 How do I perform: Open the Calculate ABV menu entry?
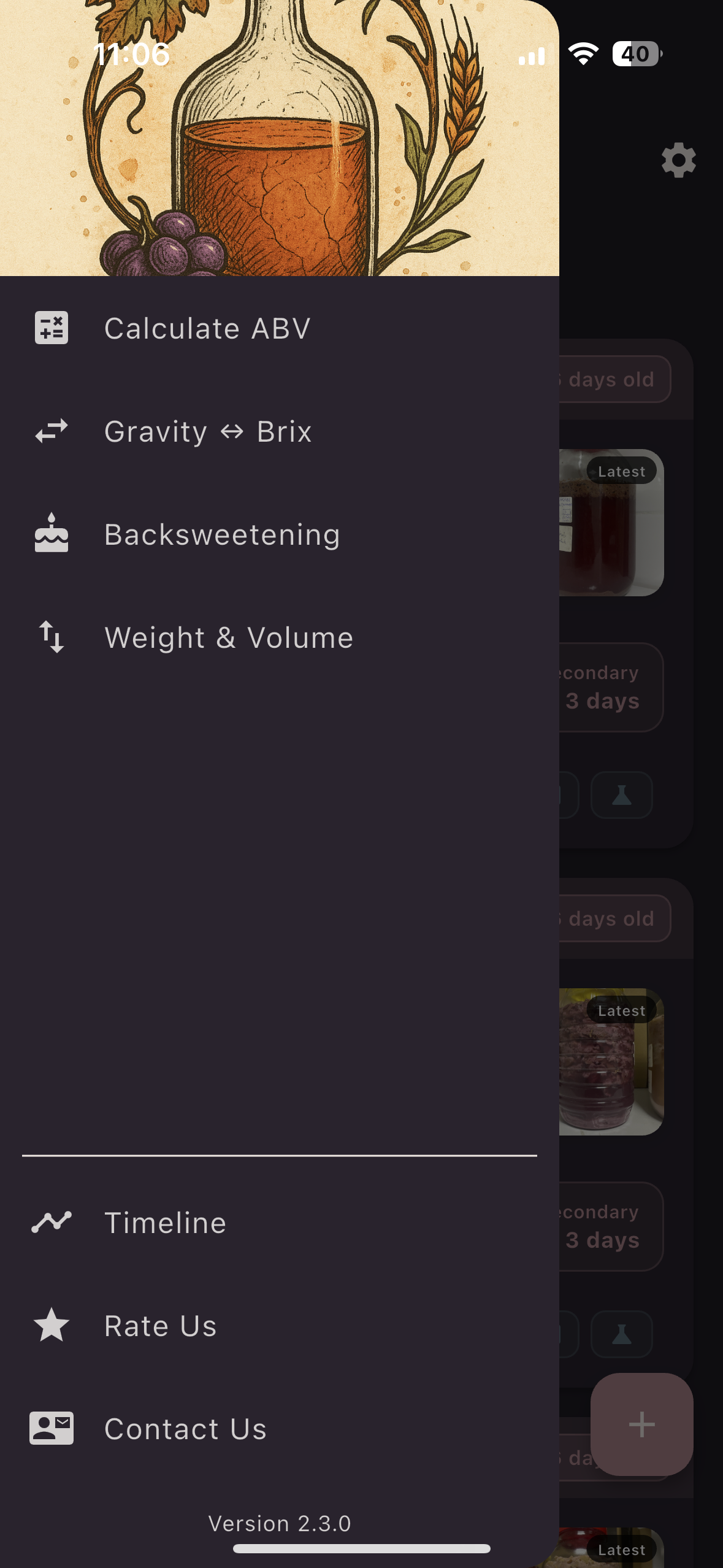click(208, 328)
